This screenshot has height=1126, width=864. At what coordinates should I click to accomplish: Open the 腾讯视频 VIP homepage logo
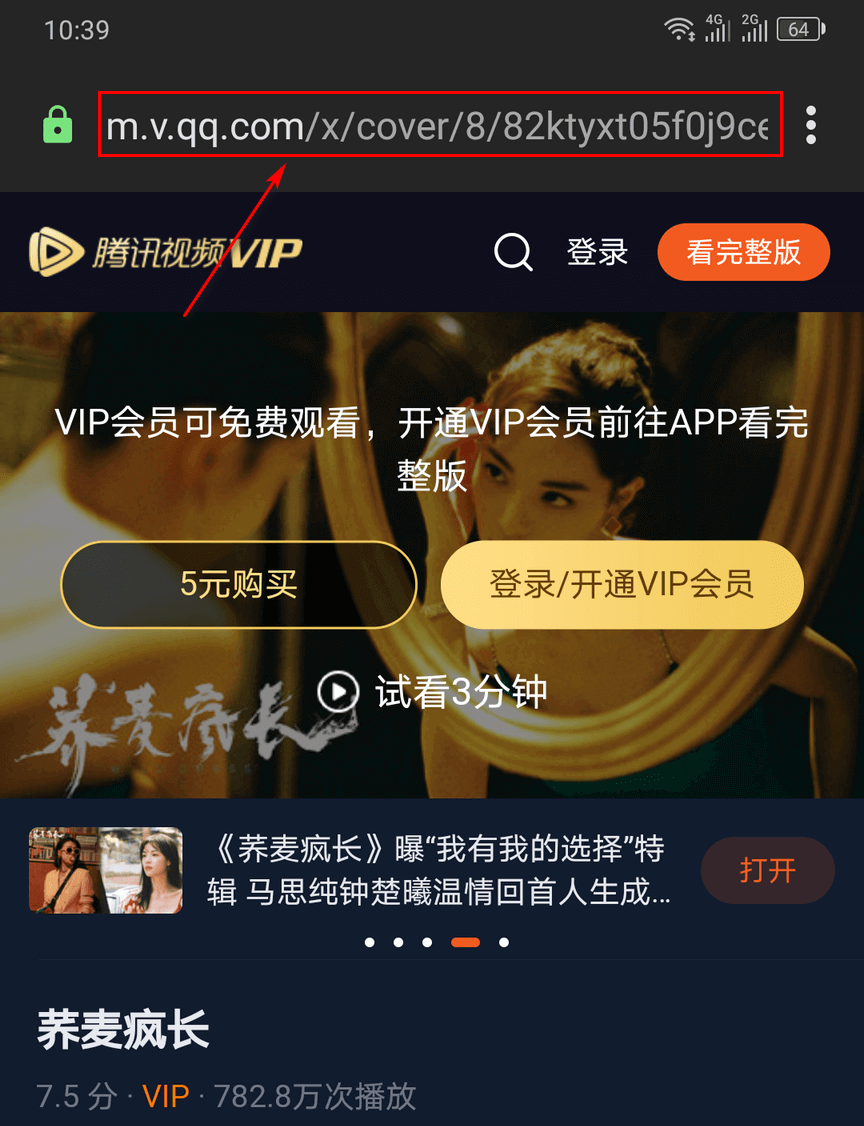[165, 252]
